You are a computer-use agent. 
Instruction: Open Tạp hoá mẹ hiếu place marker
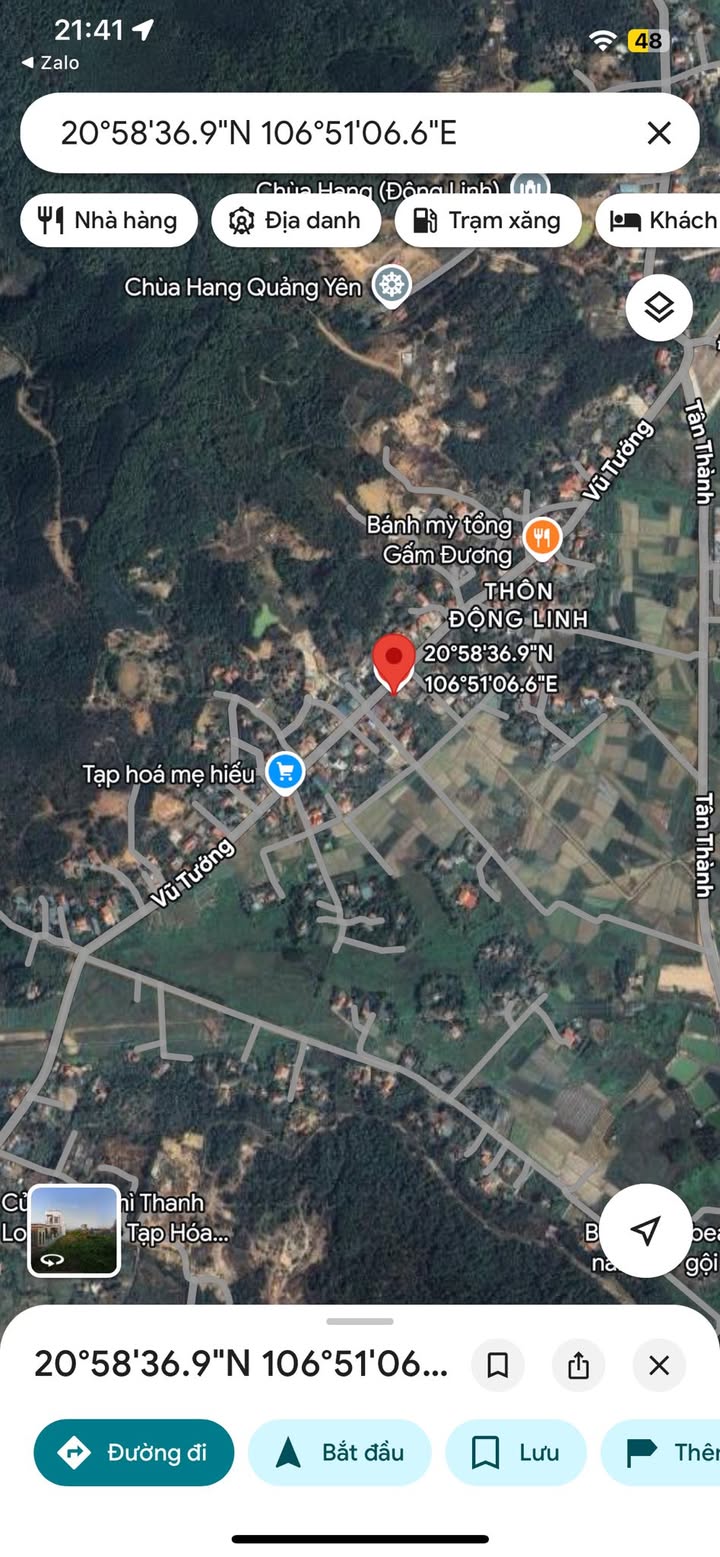tap(286, 772)
